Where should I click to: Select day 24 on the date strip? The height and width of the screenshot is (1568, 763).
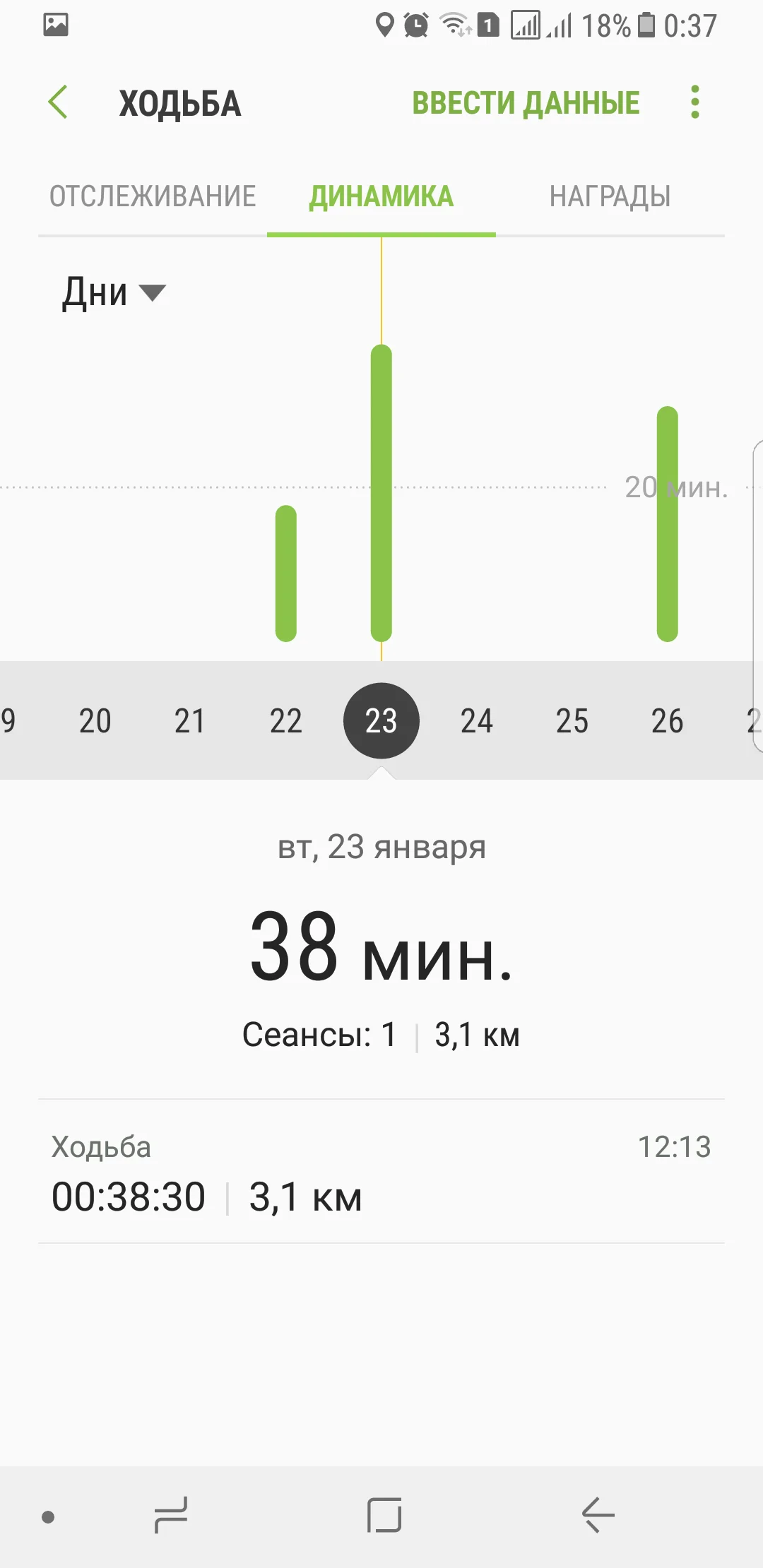[477, 721]
